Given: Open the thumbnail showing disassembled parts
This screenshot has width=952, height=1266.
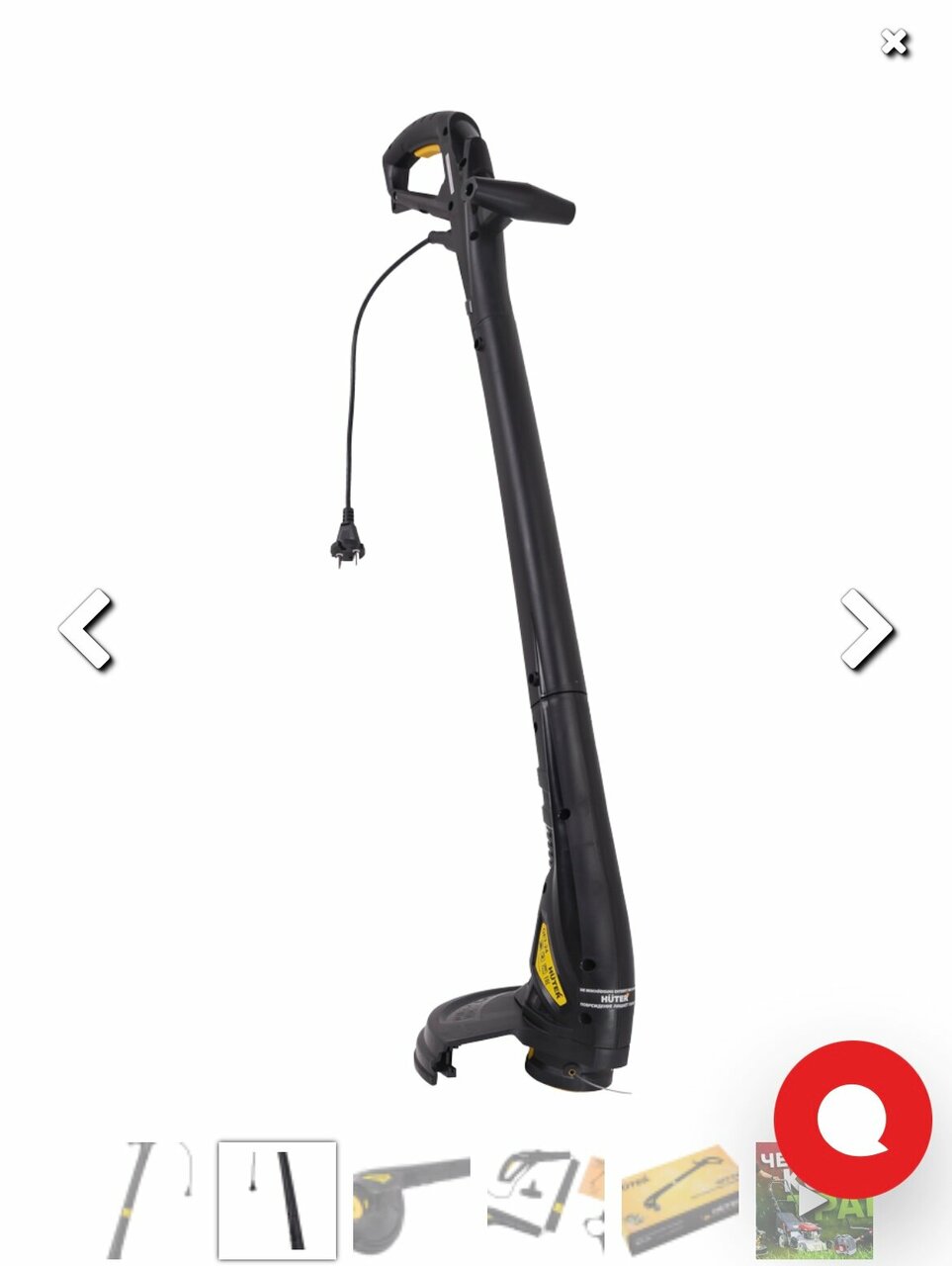Looking at the screenshot, I should 545,1200.
